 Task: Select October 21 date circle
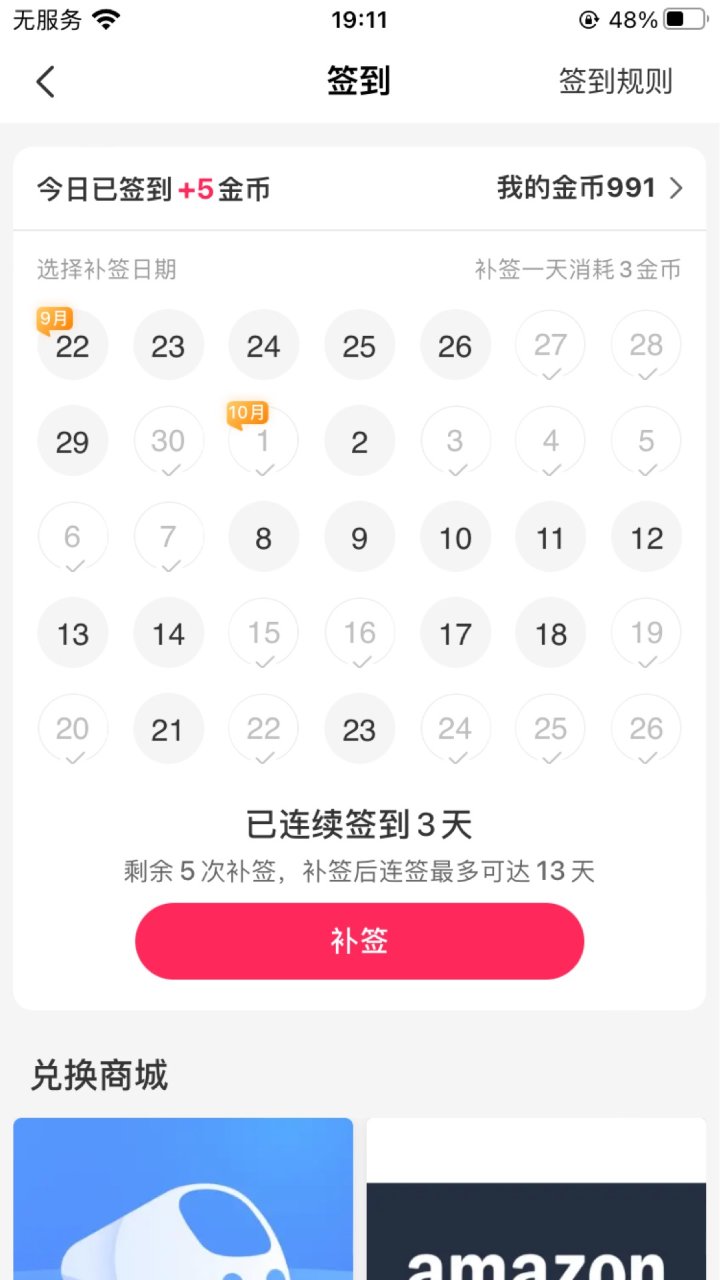(x=168, y=730)
